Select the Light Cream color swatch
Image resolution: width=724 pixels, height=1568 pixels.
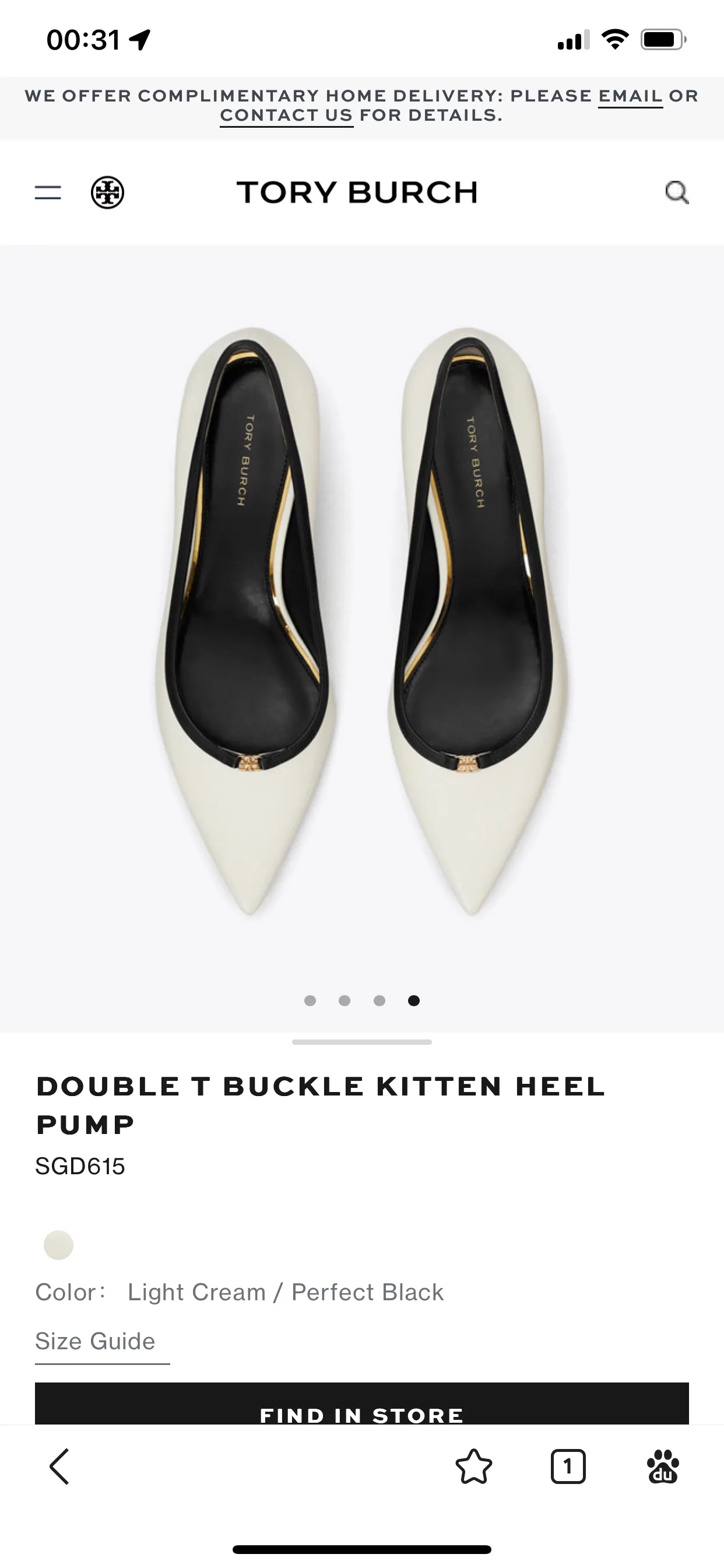click(58, 1245)
